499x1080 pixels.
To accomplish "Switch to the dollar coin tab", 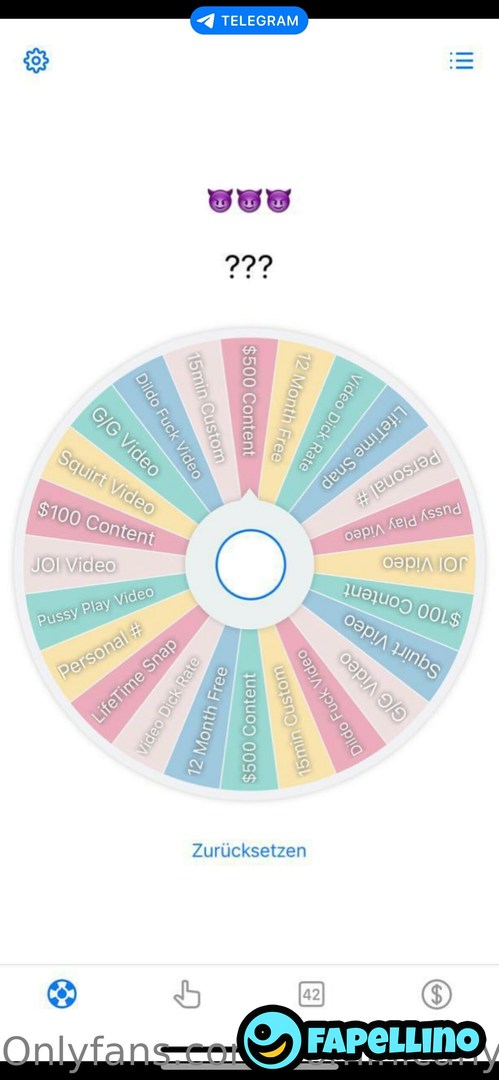I will click(436, 994).
